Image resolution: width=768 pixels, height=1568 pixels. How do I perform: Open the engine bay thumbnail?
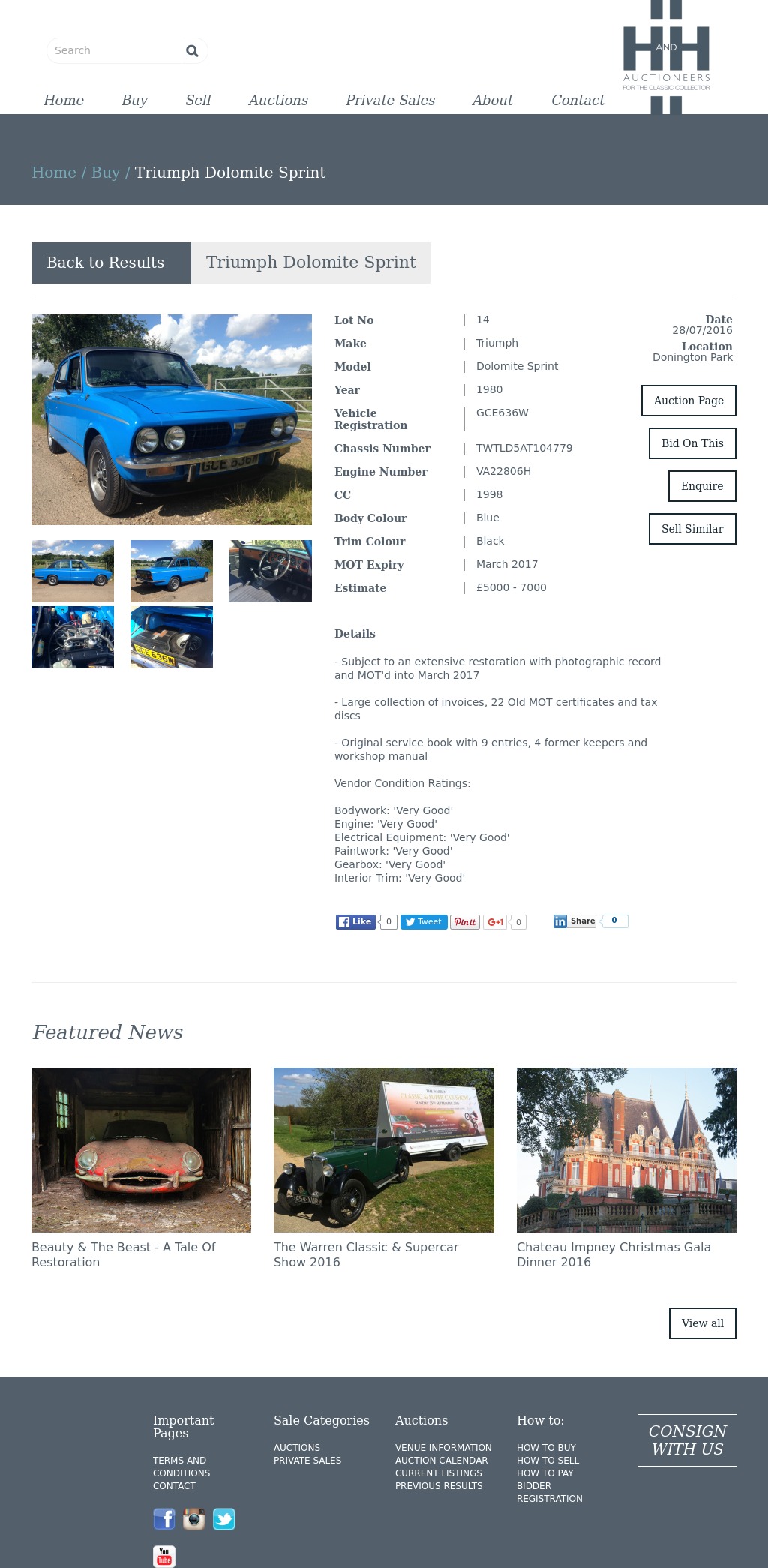[73, 637]
